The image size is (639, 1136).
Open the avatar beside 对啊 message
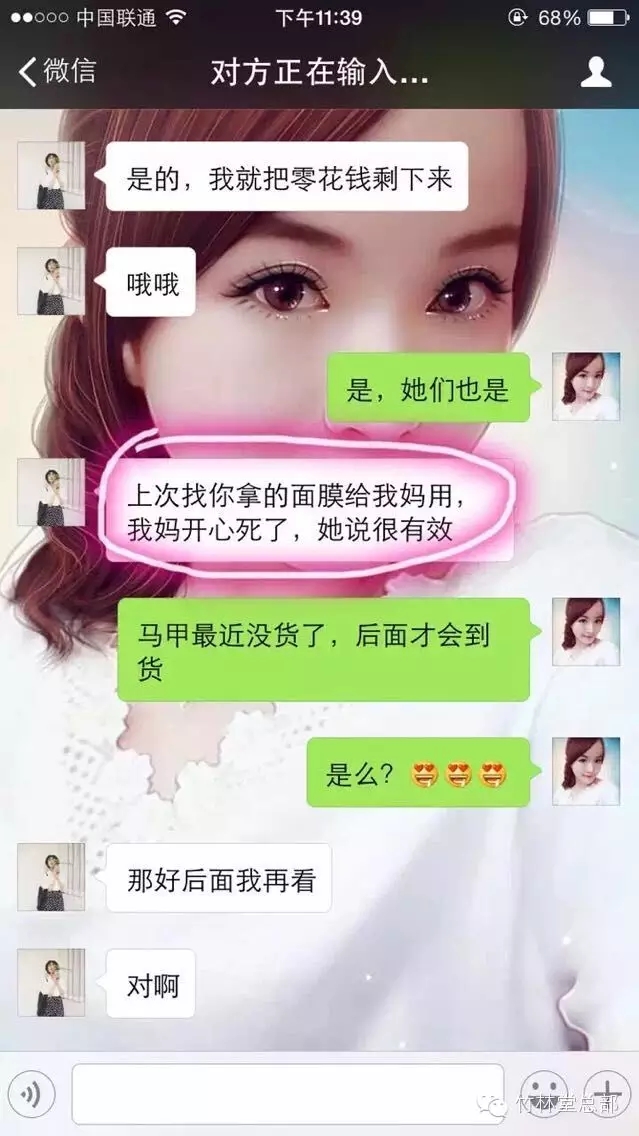point(51,983)
